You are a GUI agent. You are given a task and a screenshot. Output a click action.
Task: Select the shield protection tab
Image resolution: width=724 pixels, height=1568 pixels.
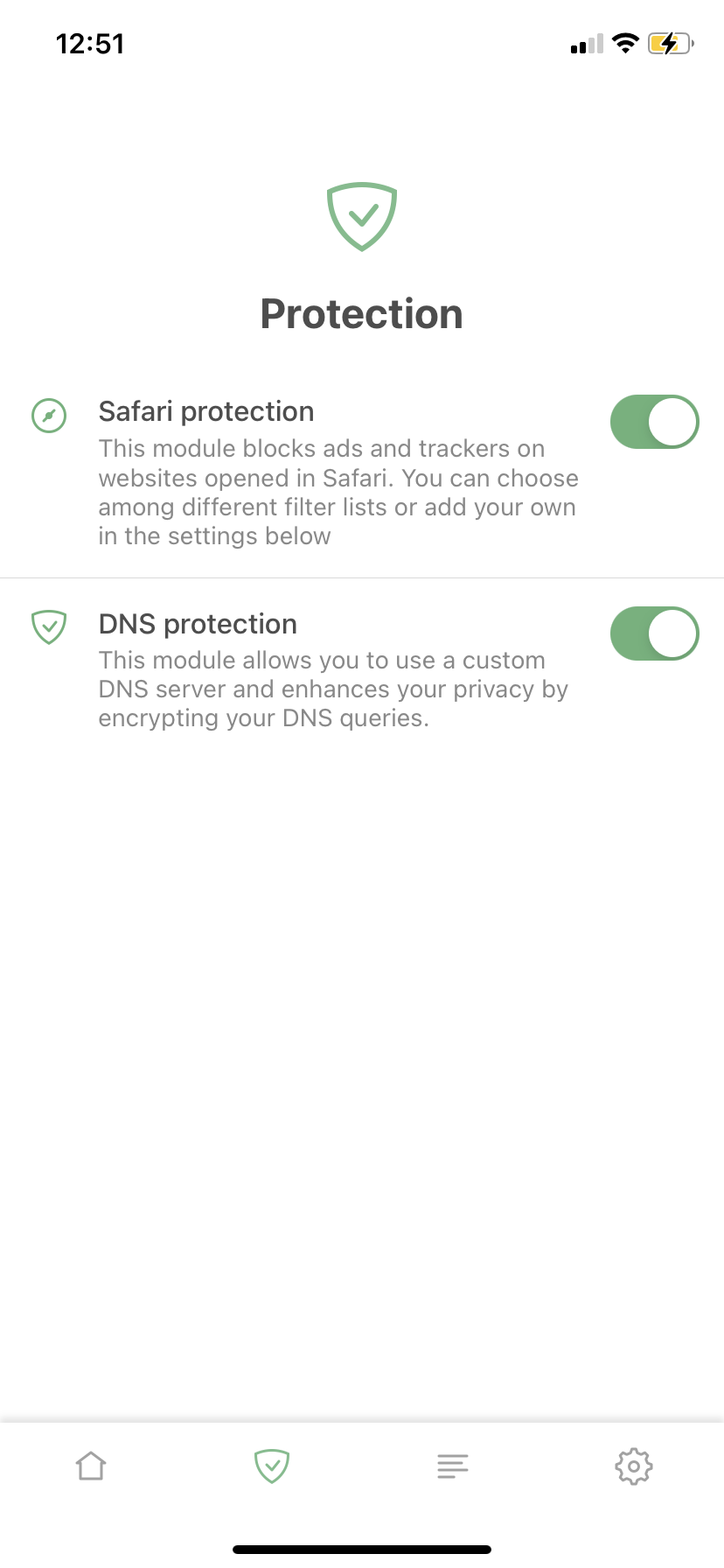click(272, 1466)
